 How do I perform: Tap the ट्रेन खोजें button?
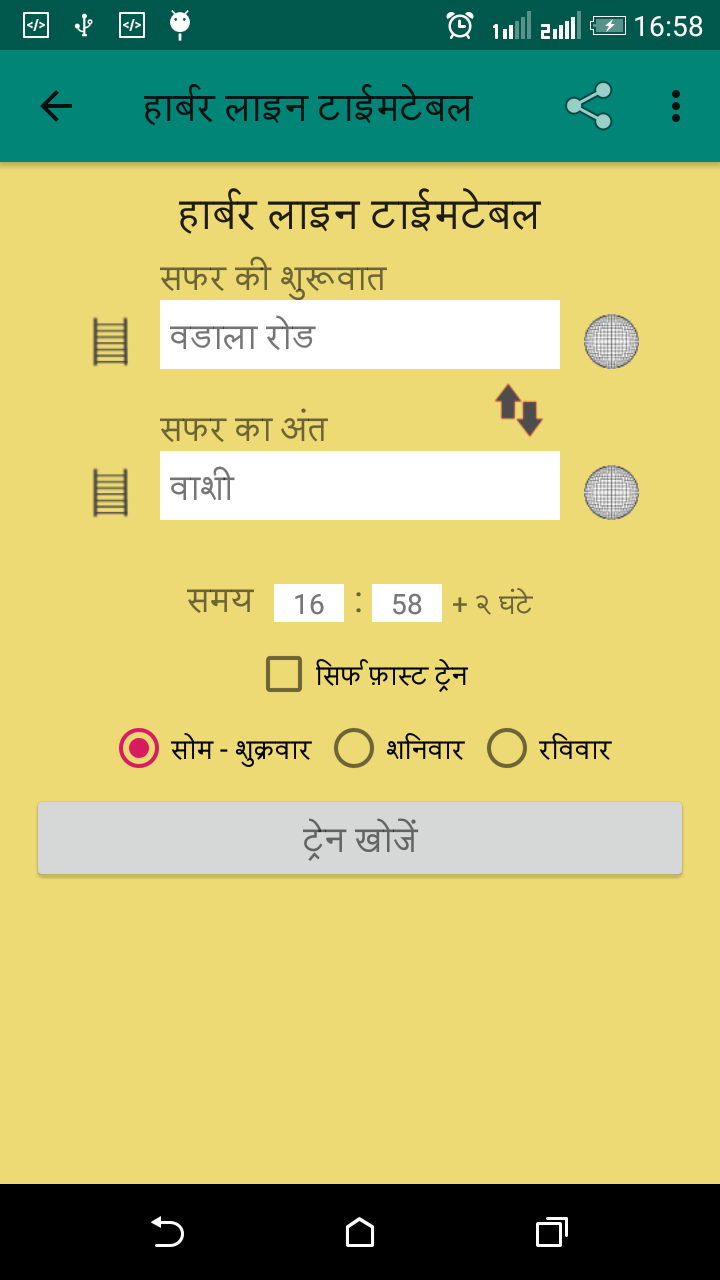(x=360, y=838)
